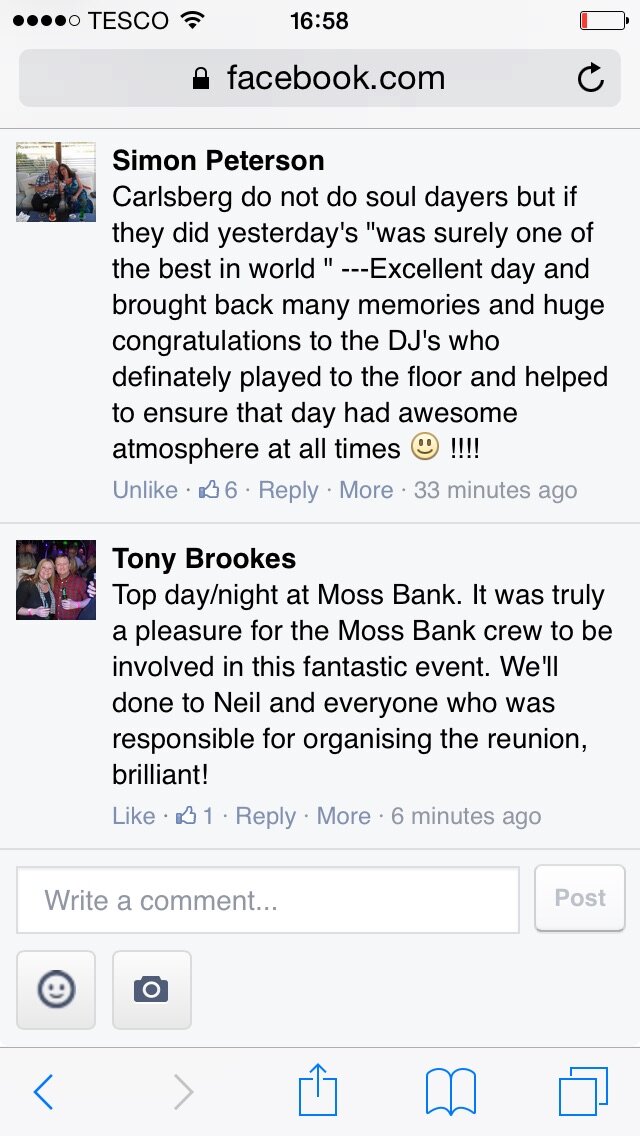Open More options on Tony's comment

[344, 816]
